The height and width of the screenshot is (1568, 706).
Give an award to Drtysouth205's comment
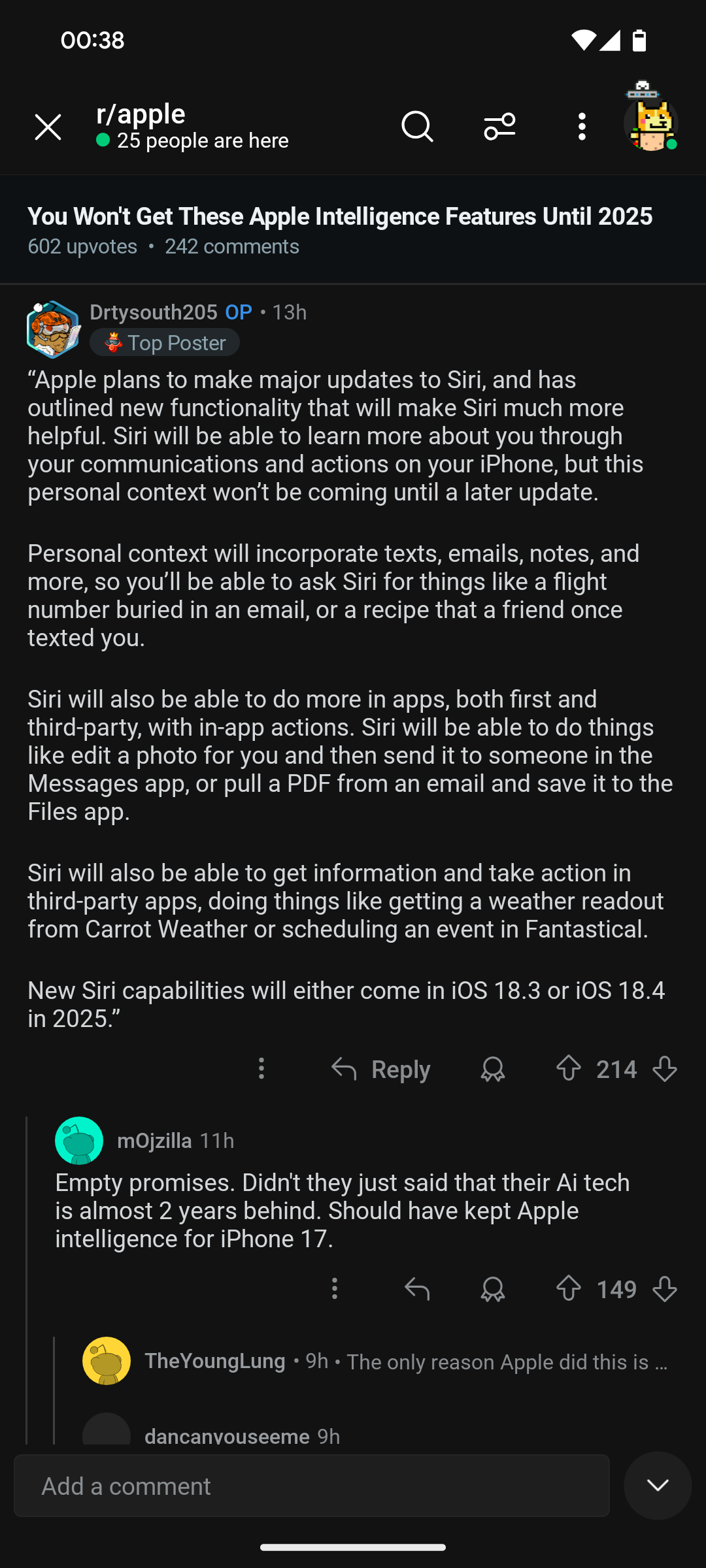point(493,1070)
